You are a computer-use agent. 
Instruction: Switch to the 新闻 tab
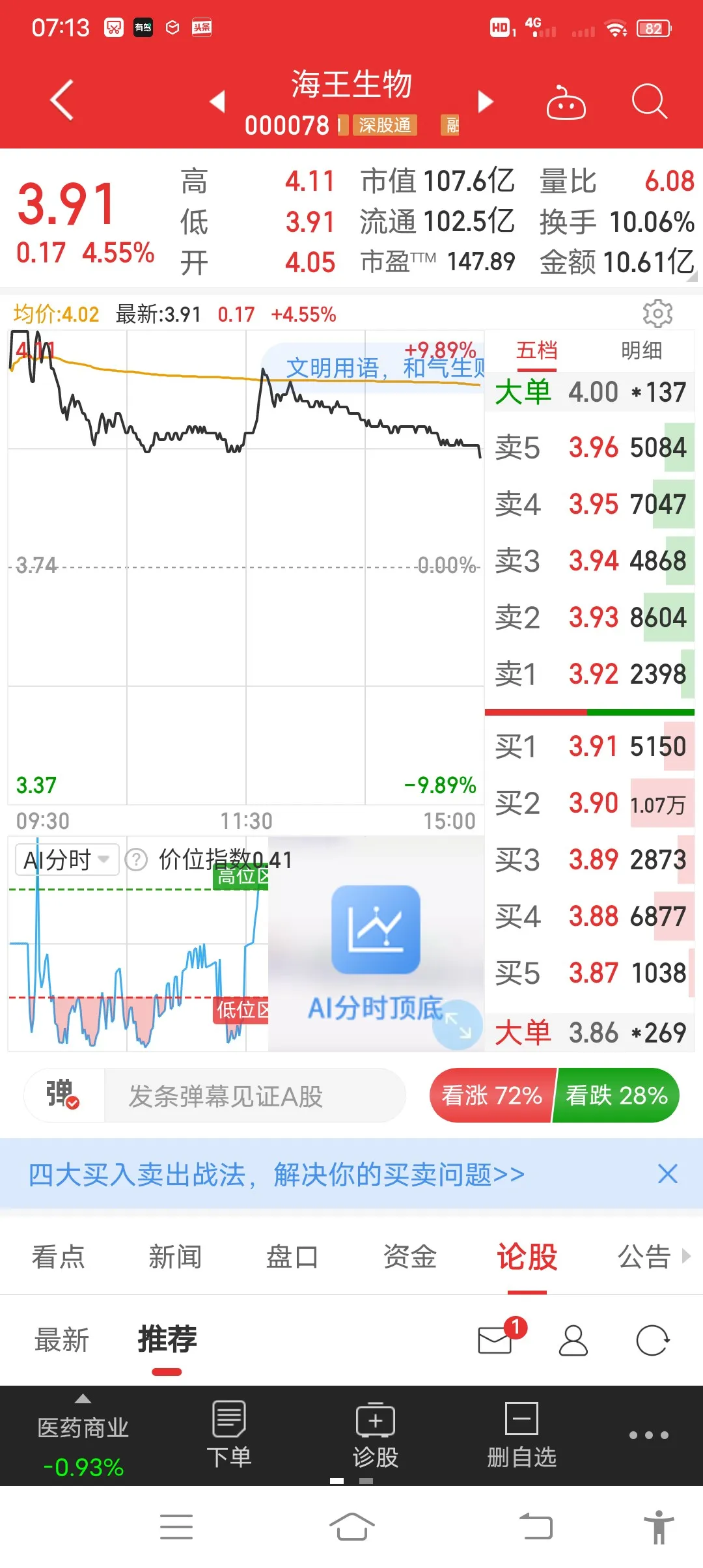(x=175, y=1257)
